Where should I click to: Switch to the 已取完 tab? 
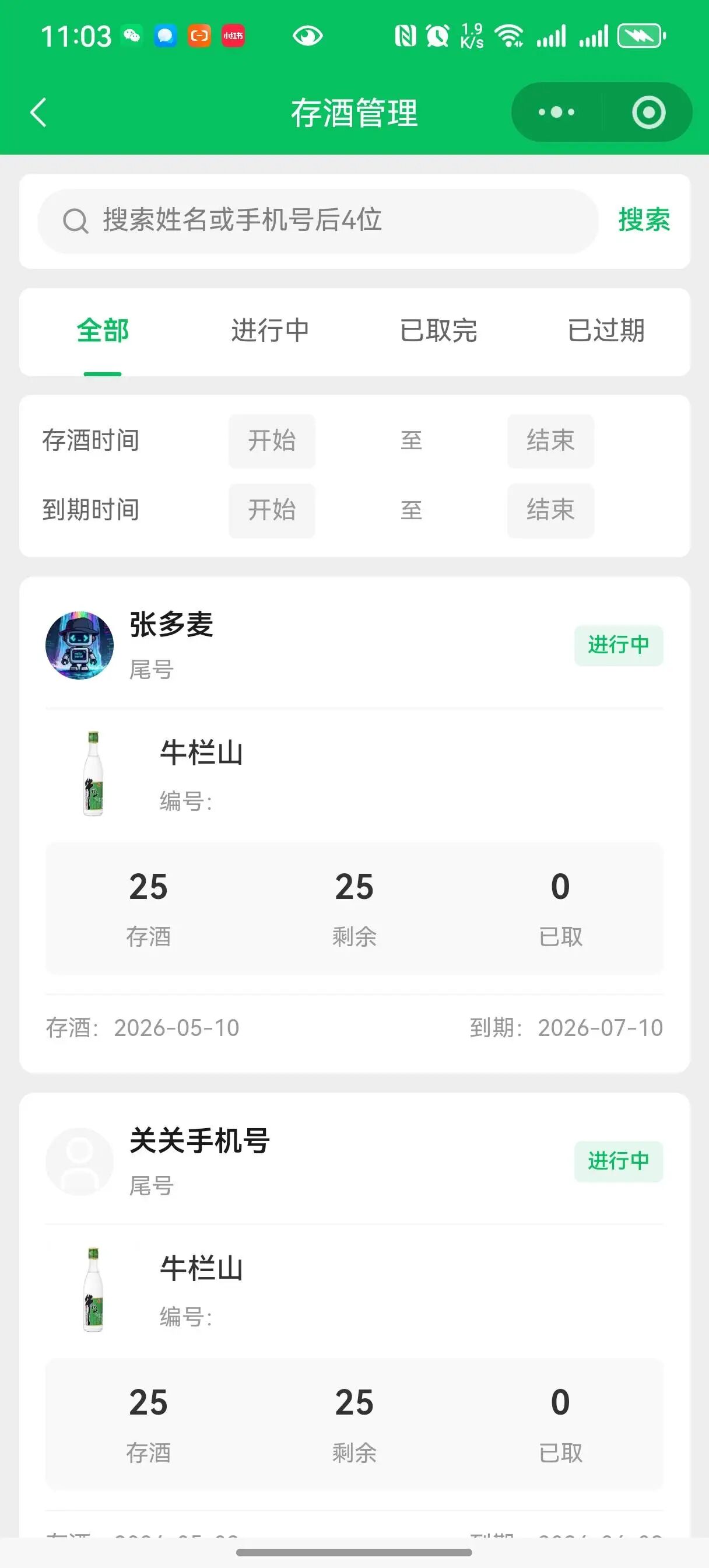(x=438, y=332)
